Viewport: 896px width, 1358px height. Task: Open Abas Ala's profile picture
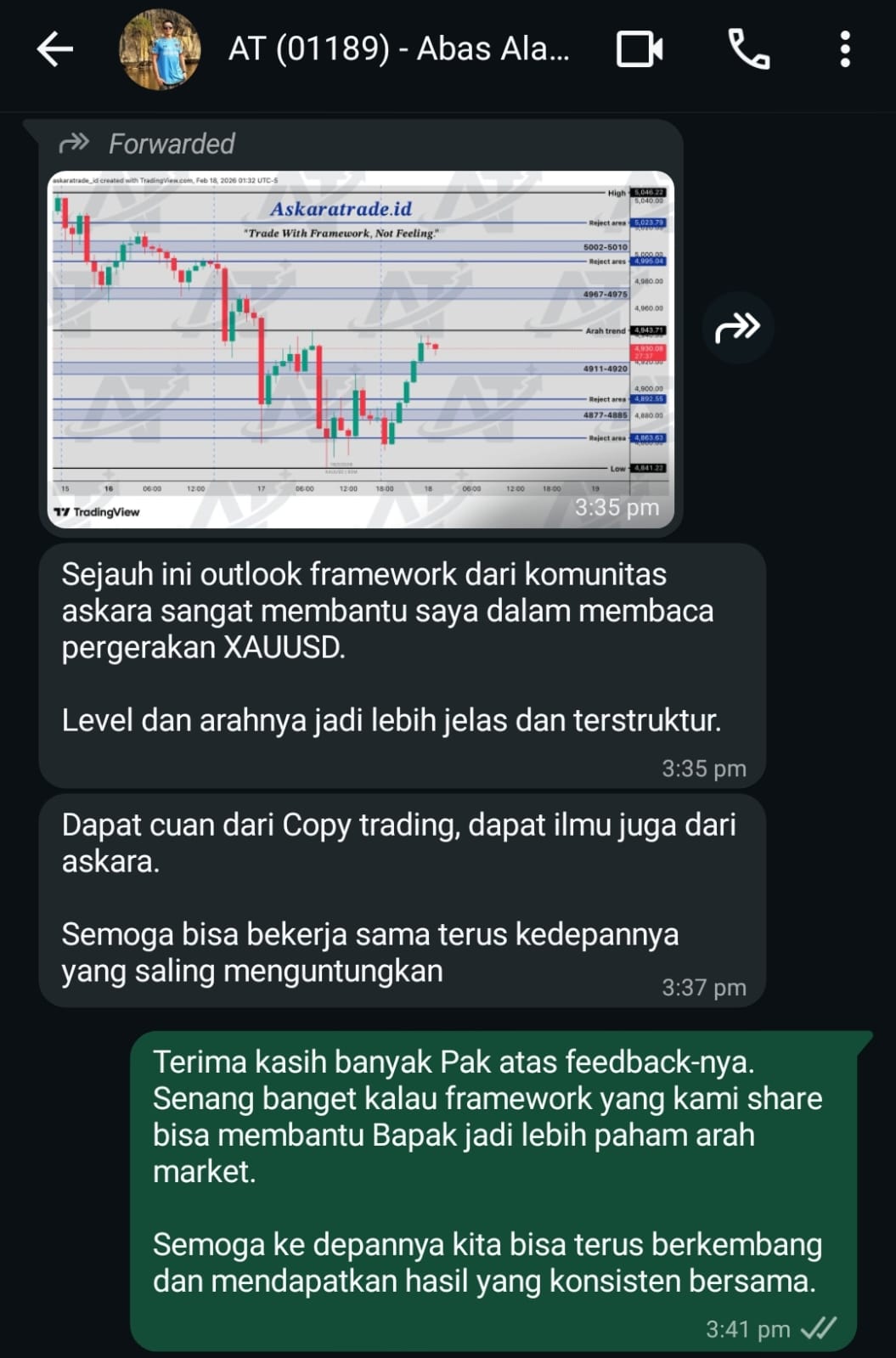tap(160, 49)
